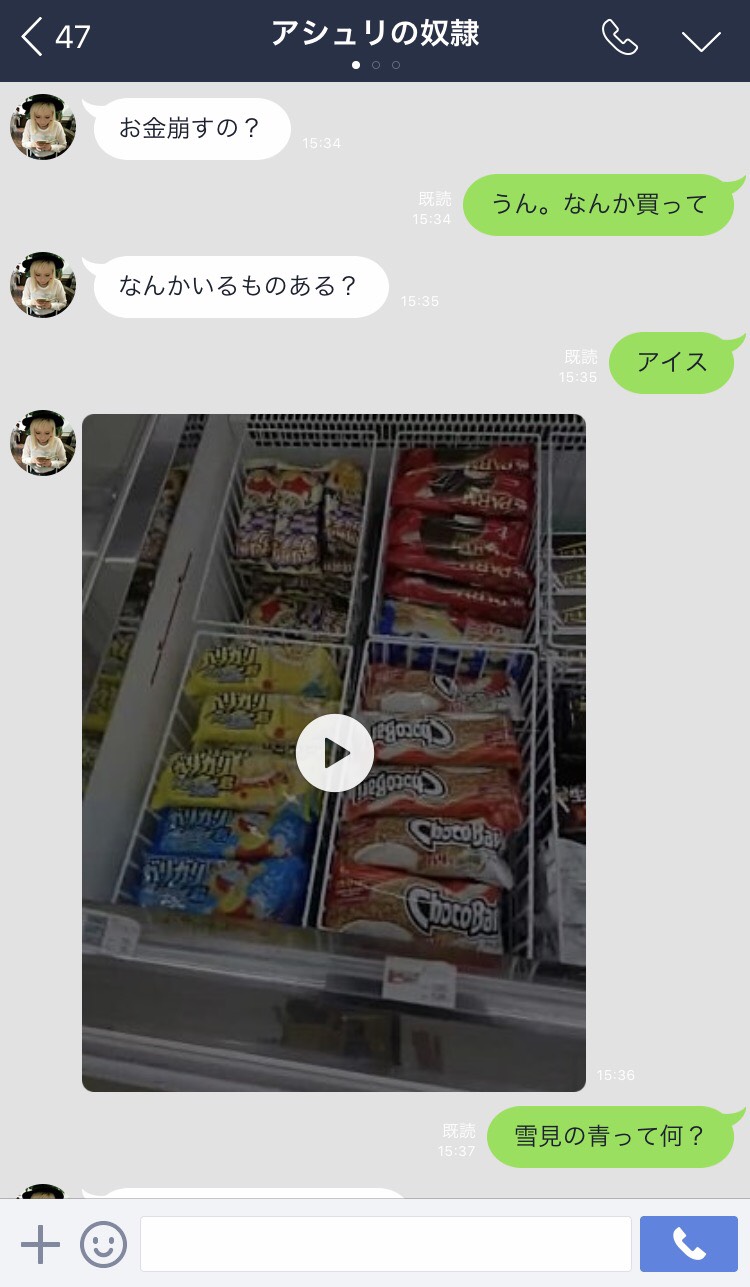Screen dimensions: 750x1287
Task: Focus the message text field
Action: coord(385,1244)
